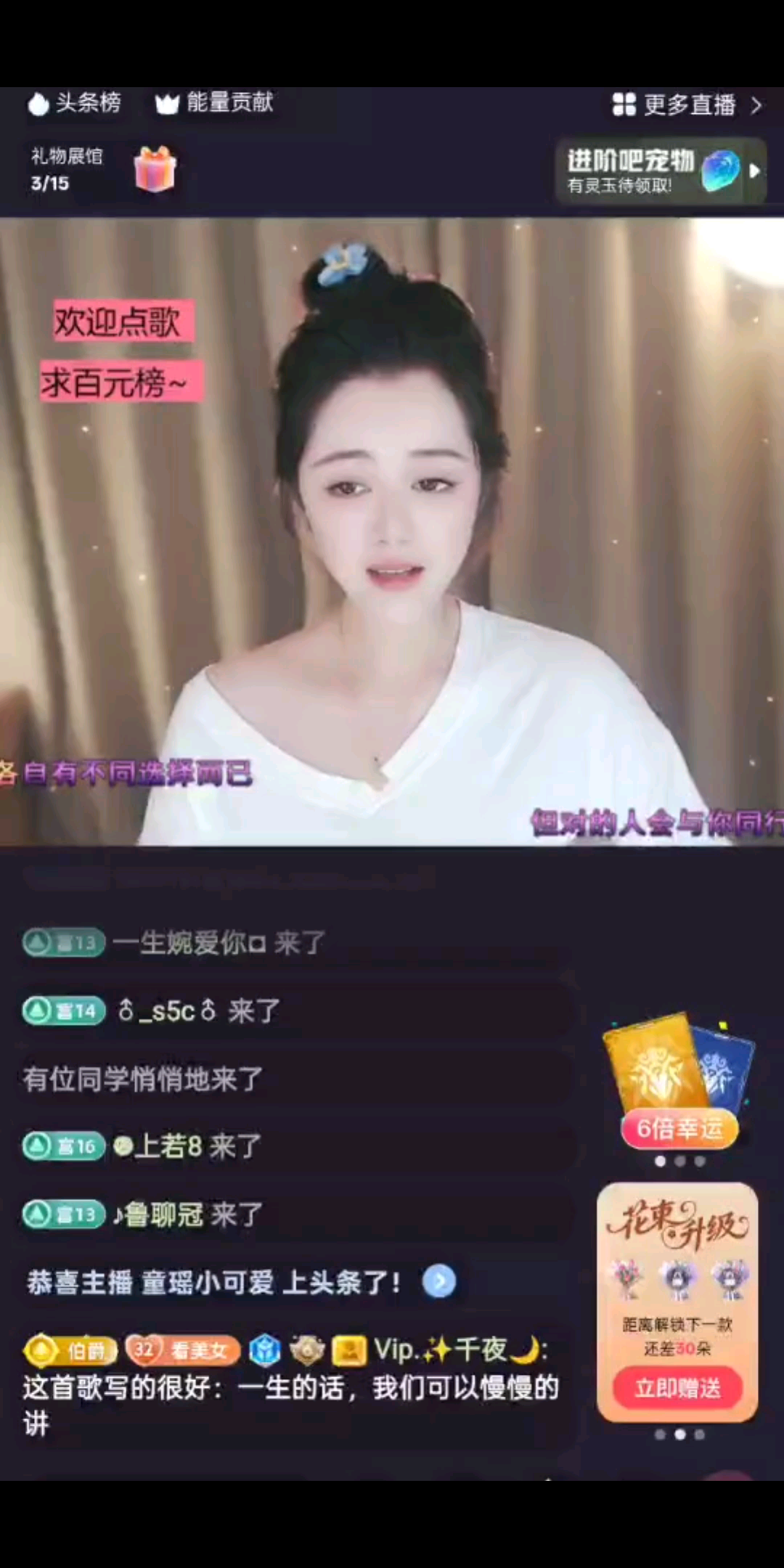Open the 头条榜 ranking

pyautogui.click(x=75, y=103)
